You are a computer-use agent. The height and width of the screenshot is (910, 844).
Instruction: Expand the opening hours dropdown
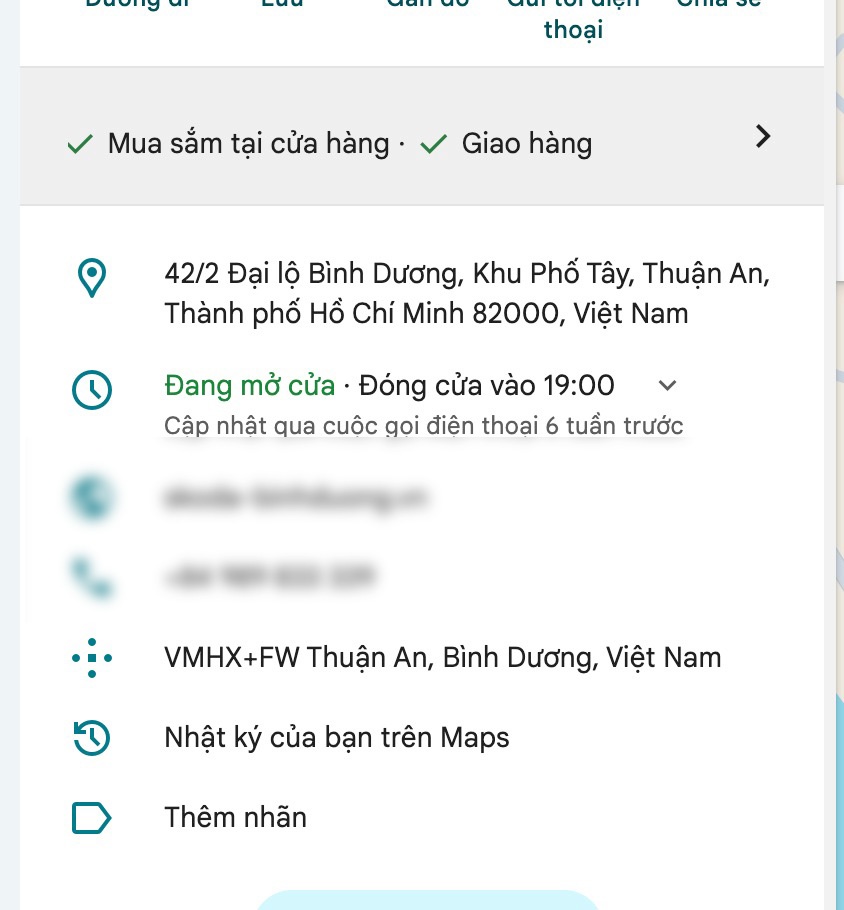click(x=668, y=386)
